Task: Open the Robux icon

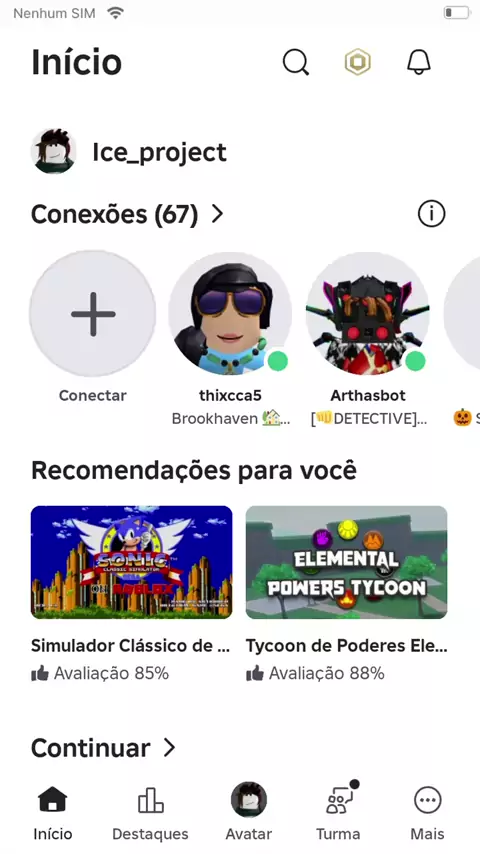Action: [x=357, y=62]
